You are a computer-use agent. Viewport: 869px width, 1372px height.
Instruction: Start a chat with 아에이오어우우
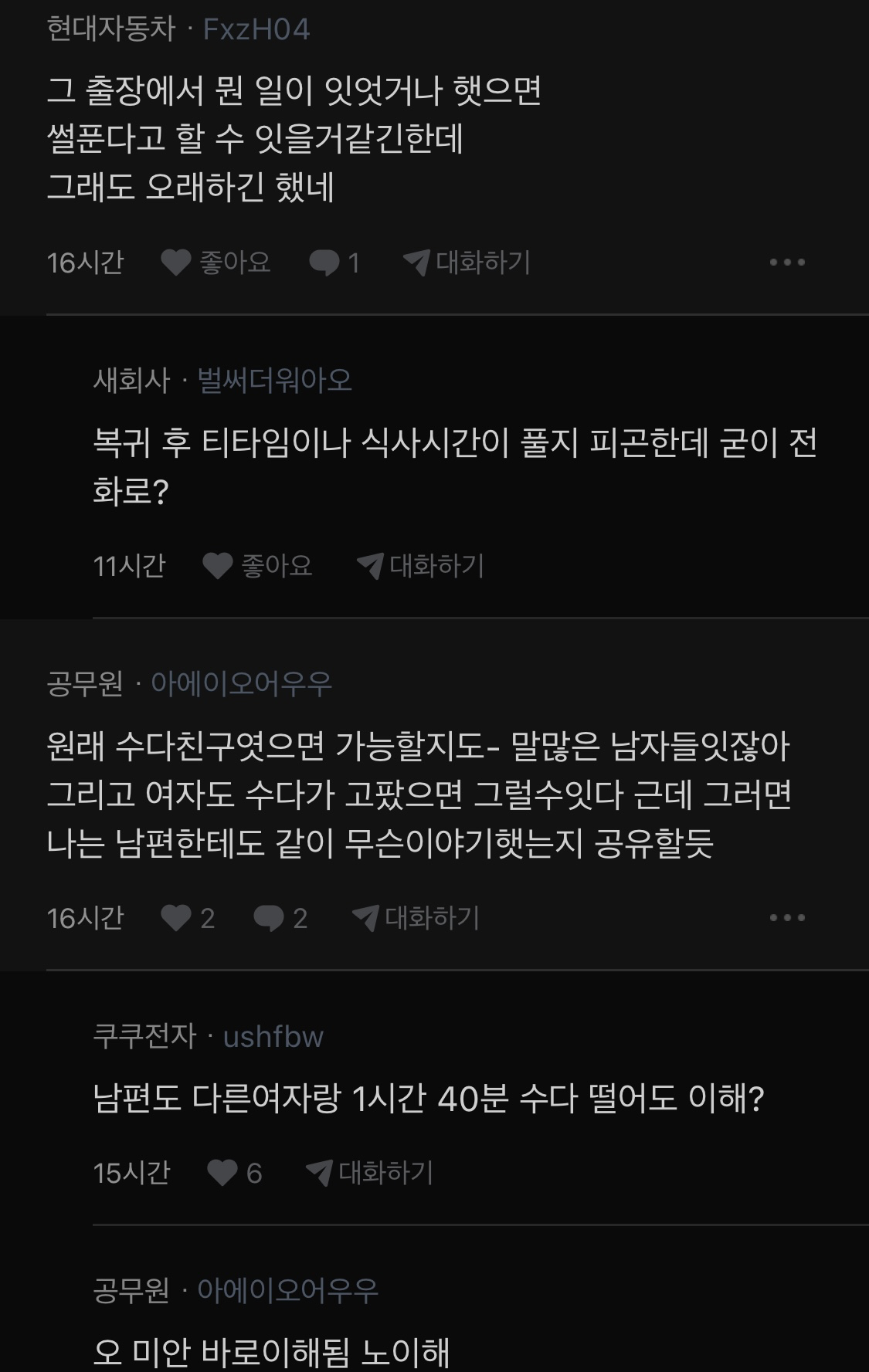416,918
